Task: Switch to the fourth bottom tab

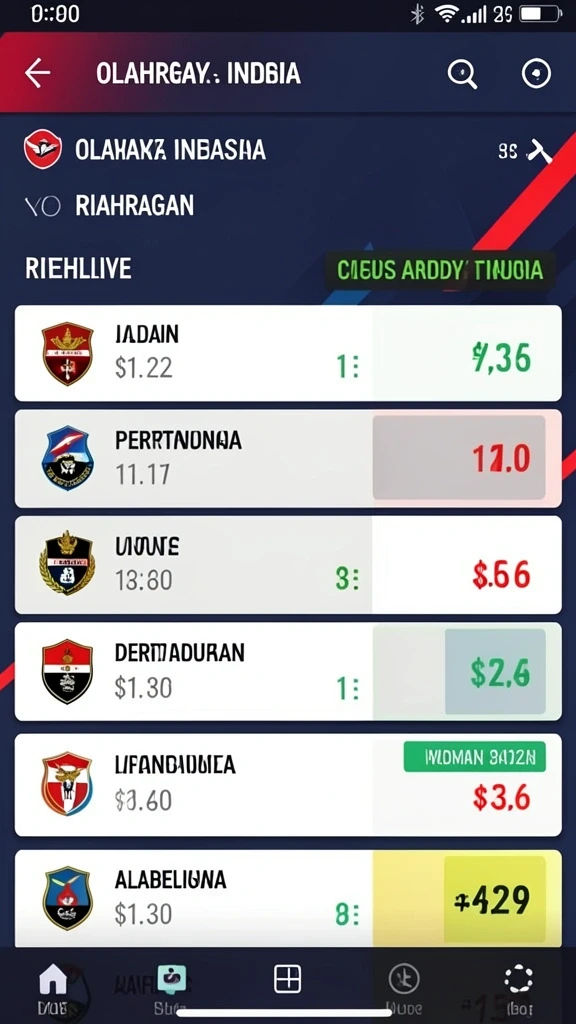Action: click(x=404, y=987)
